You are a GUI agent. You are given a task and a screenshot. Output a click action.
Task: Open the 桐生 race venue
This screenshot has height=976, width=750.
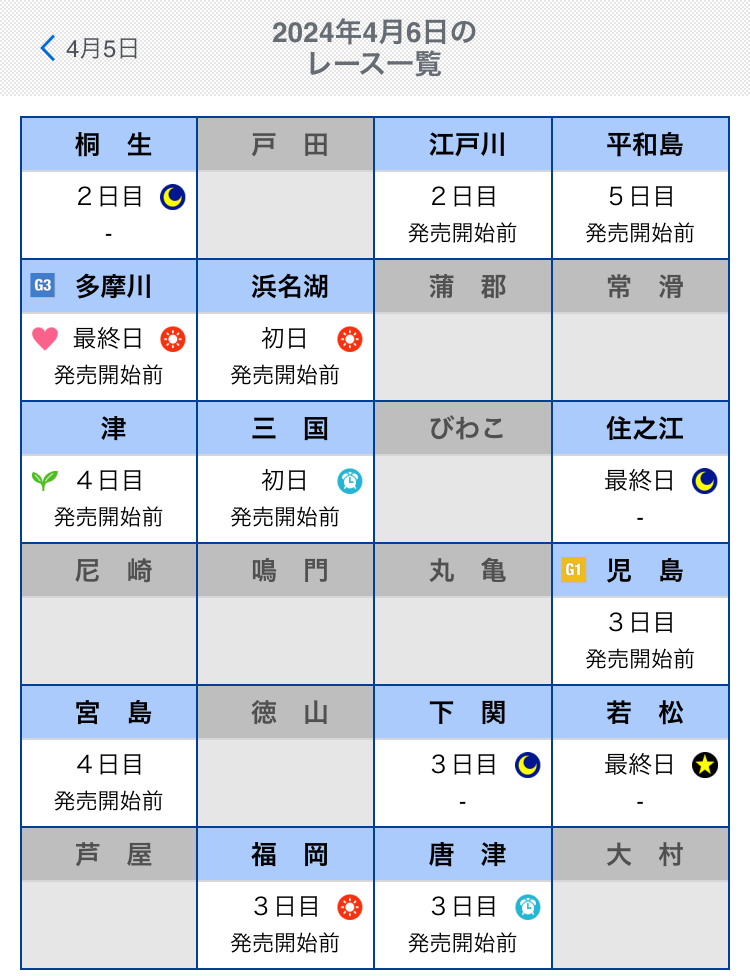tap(110, 188)
